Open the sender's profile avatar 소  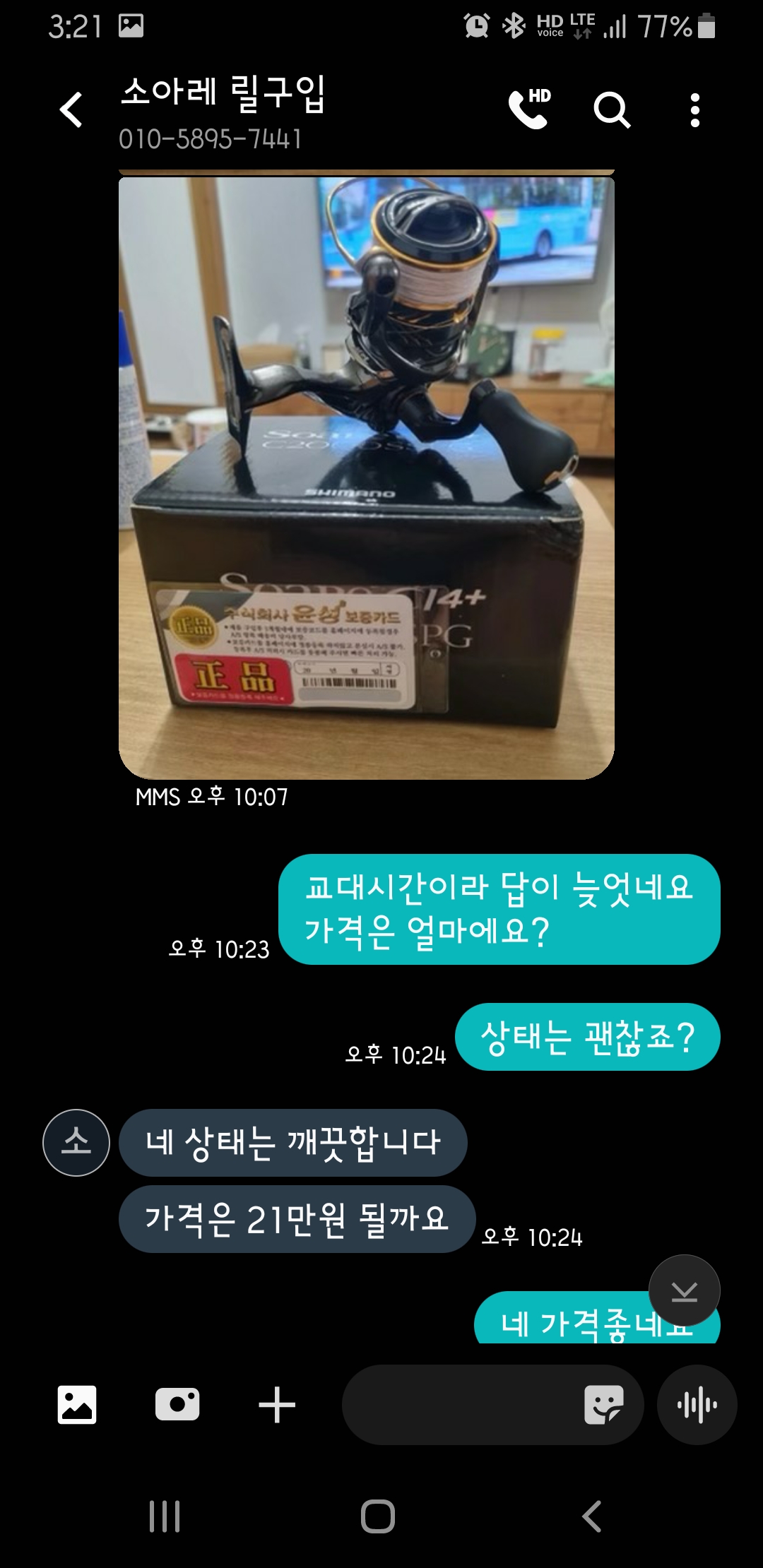(76, 1142)
